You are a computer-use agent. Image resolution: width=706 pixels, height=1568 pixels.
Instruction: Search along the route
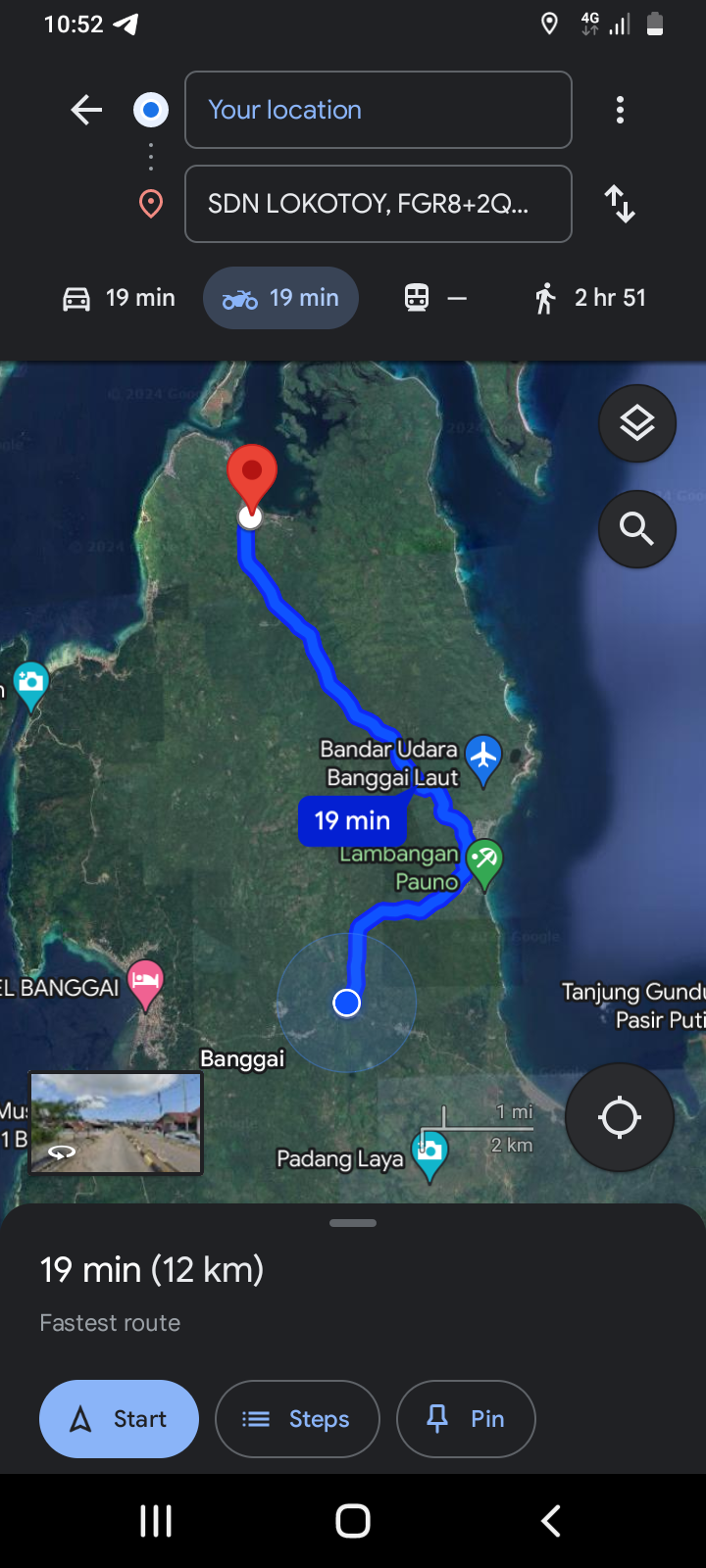637,529
